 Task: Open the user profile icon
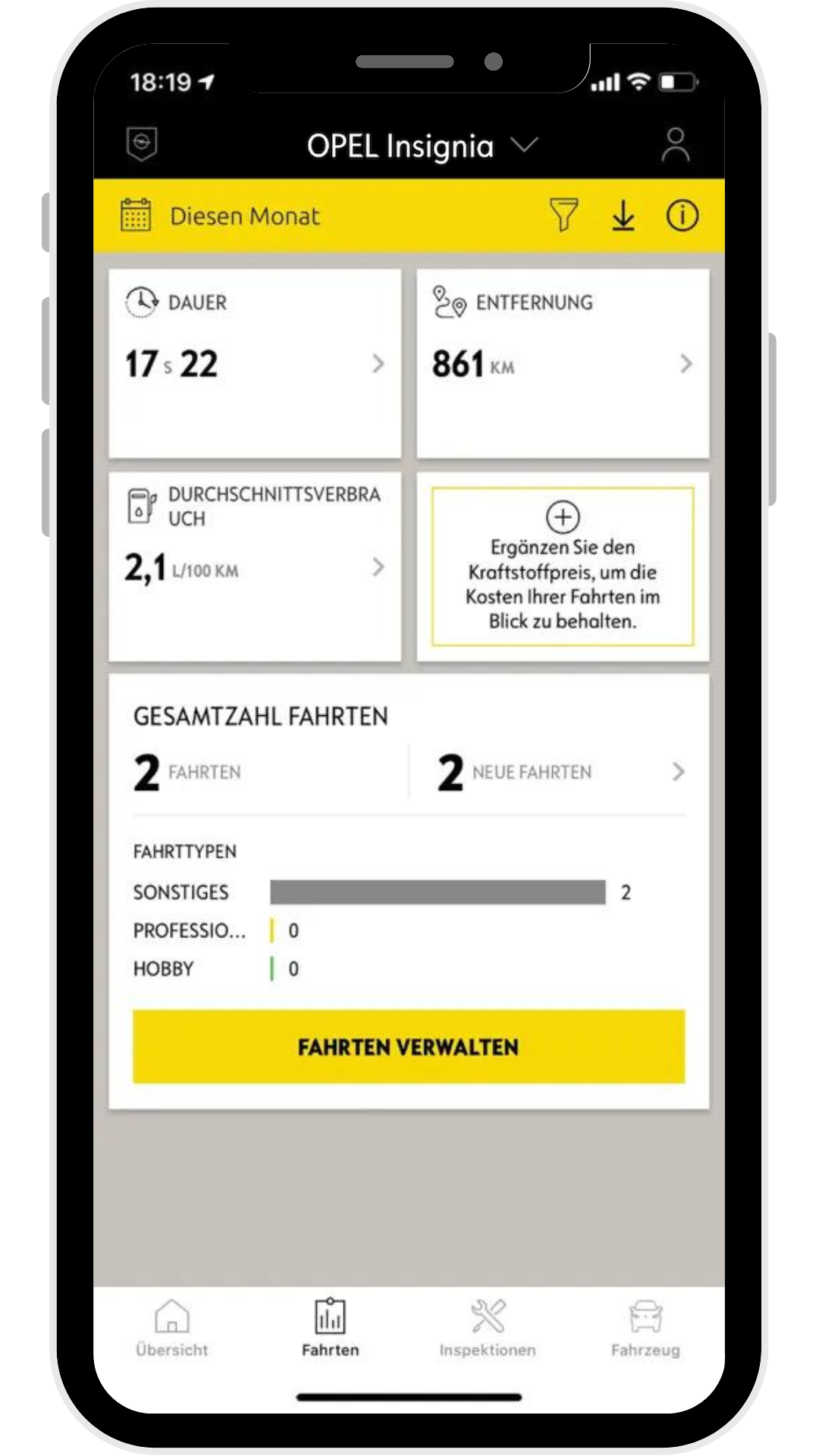pos(675,145)
